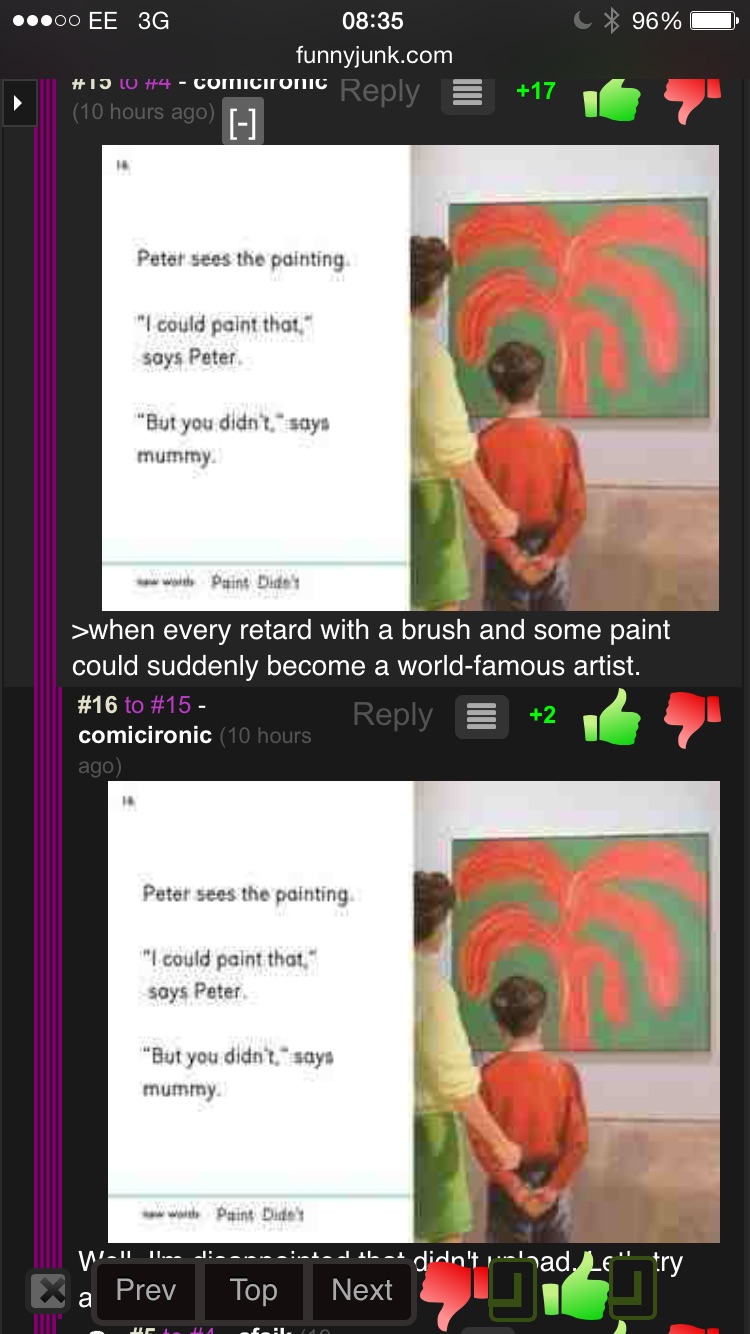750x1334 pixels.
Task: Thumbs down comment #16
Action: [x=692, y=718]
